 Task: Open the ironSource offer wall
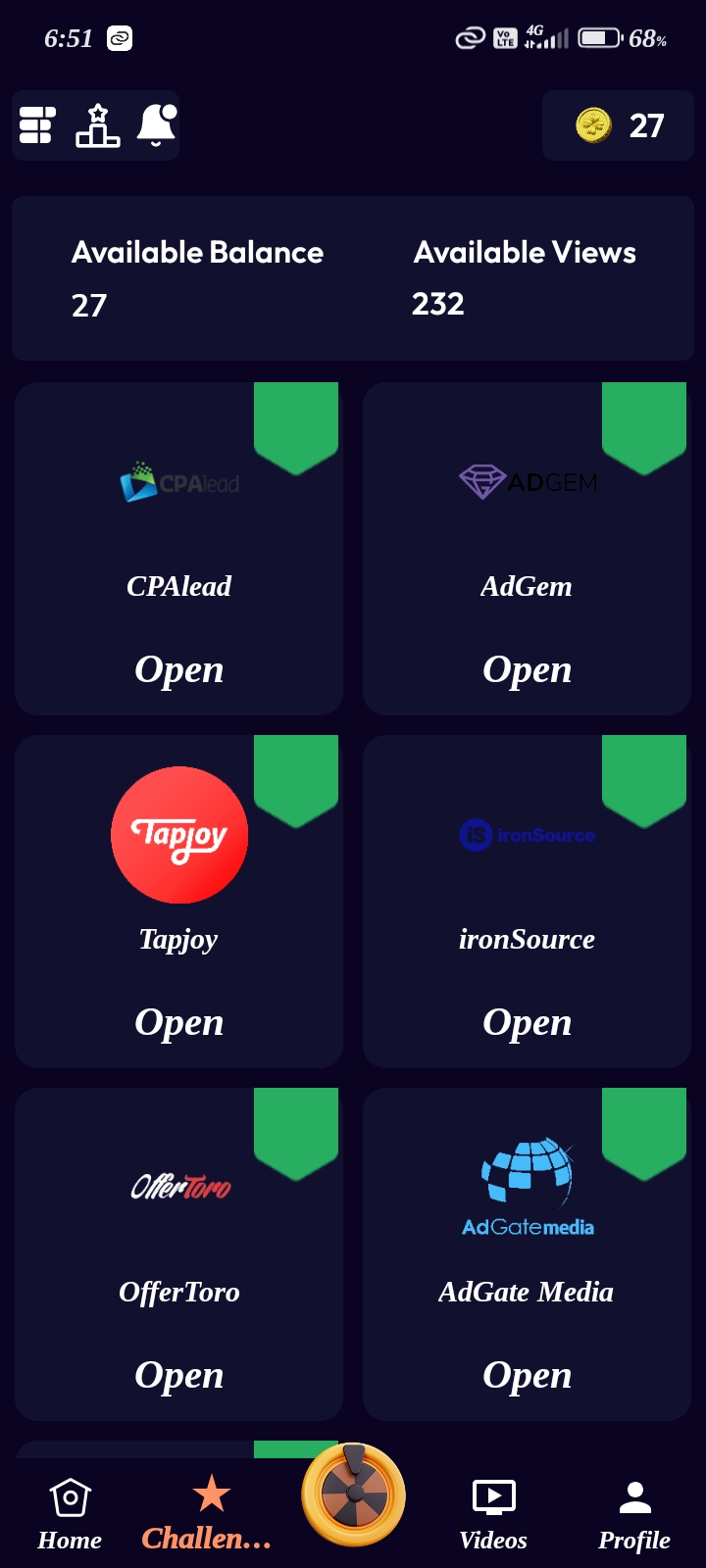pyautogui.click(x=527, y=1021)
